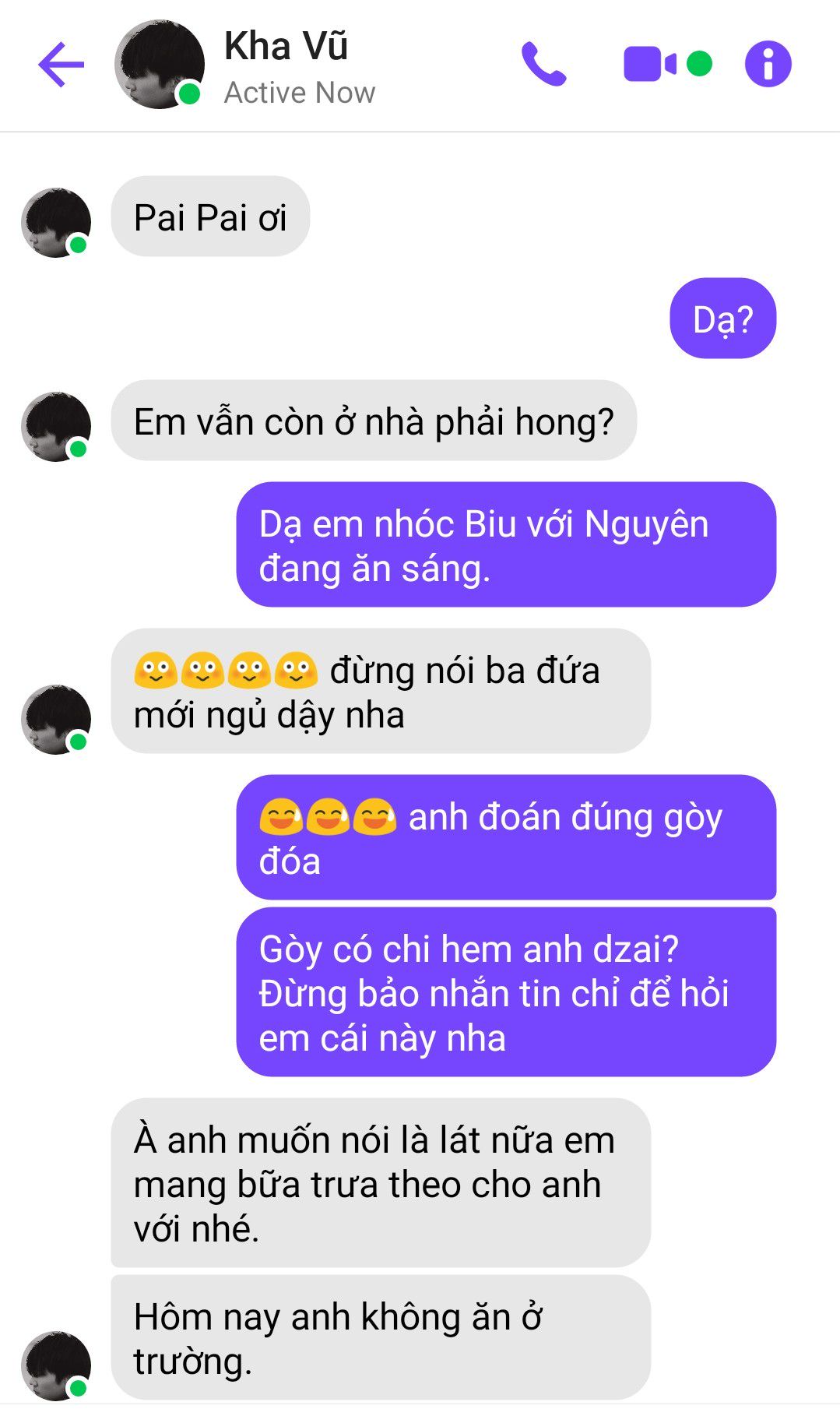Open Kha Vũ's profile from the header

(x=160, y=65)
